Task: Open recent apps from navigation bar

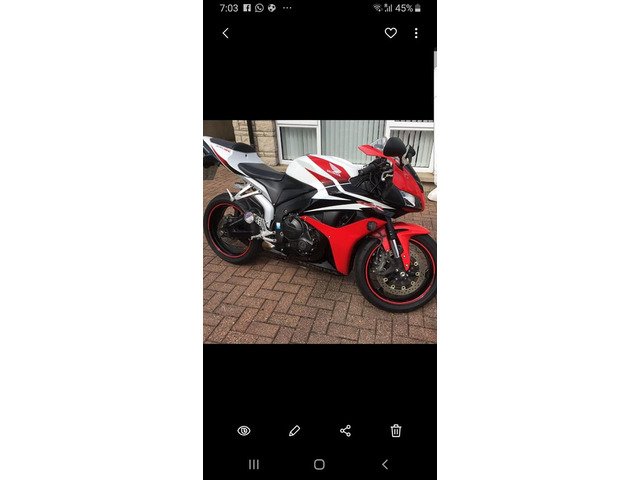Action: click(x=254, y=464)
